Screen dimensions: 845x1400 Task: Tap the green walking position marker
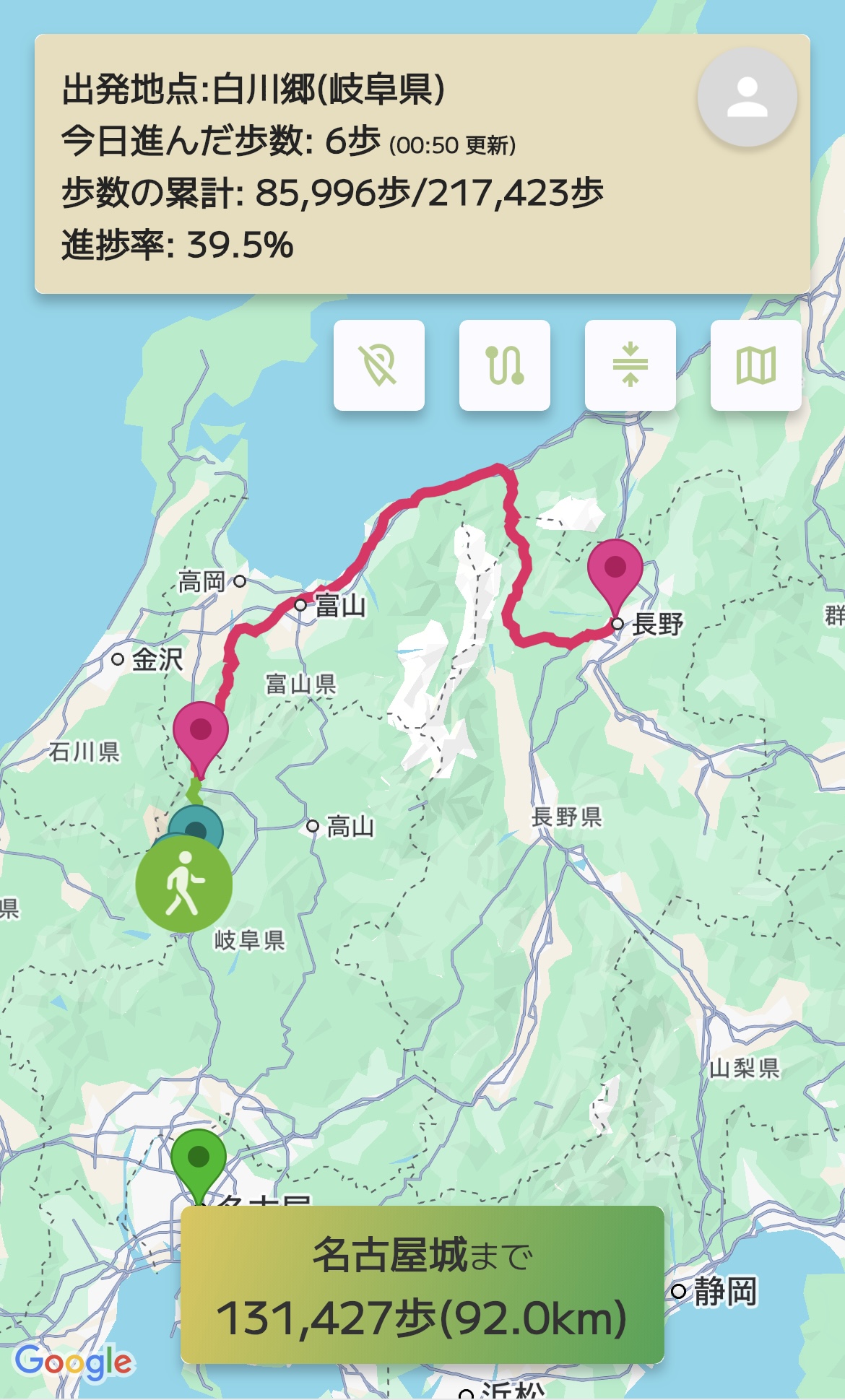click(x=183, y=884)
